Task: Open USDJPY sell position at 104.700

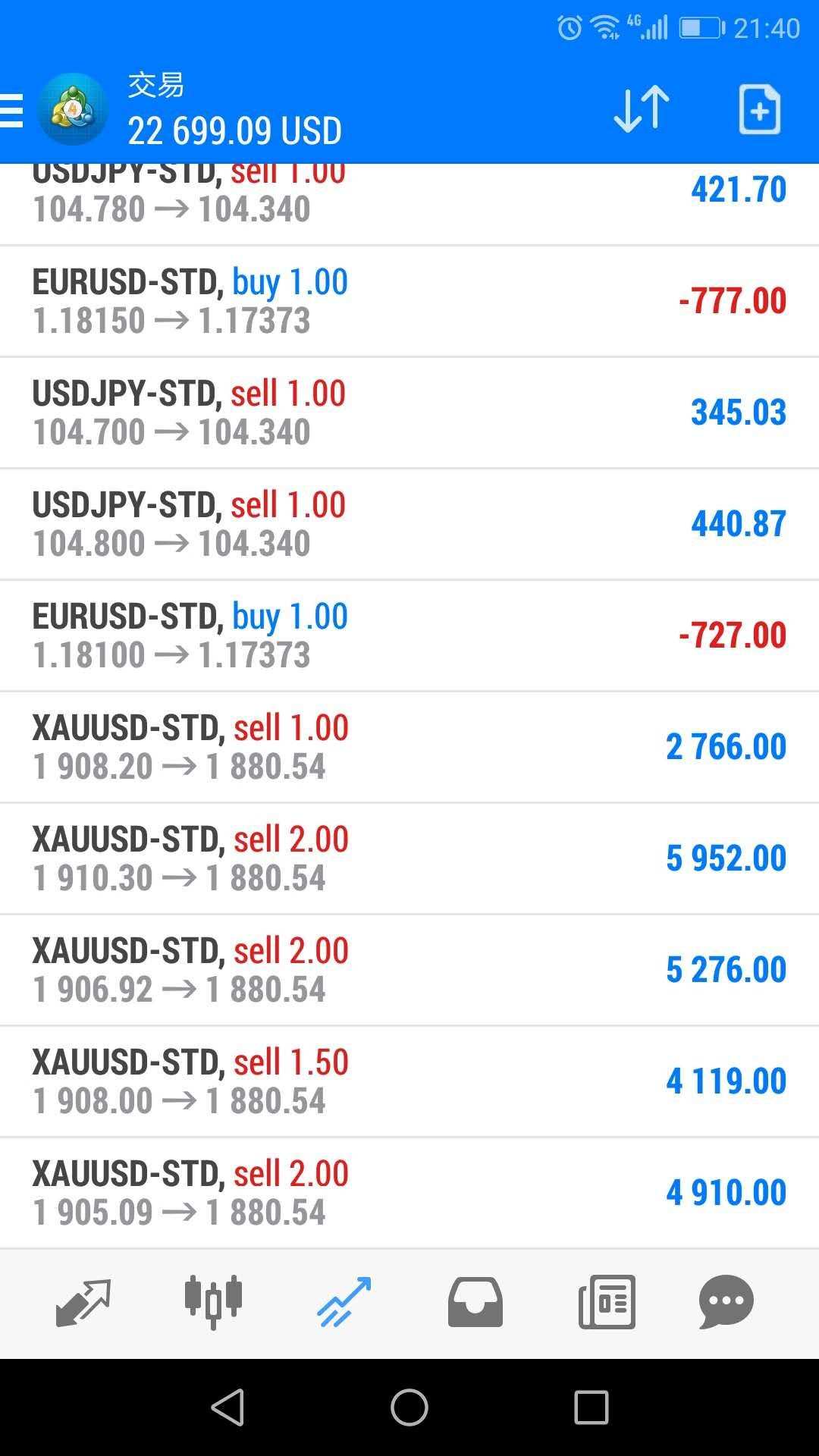Action: point(409,413)
